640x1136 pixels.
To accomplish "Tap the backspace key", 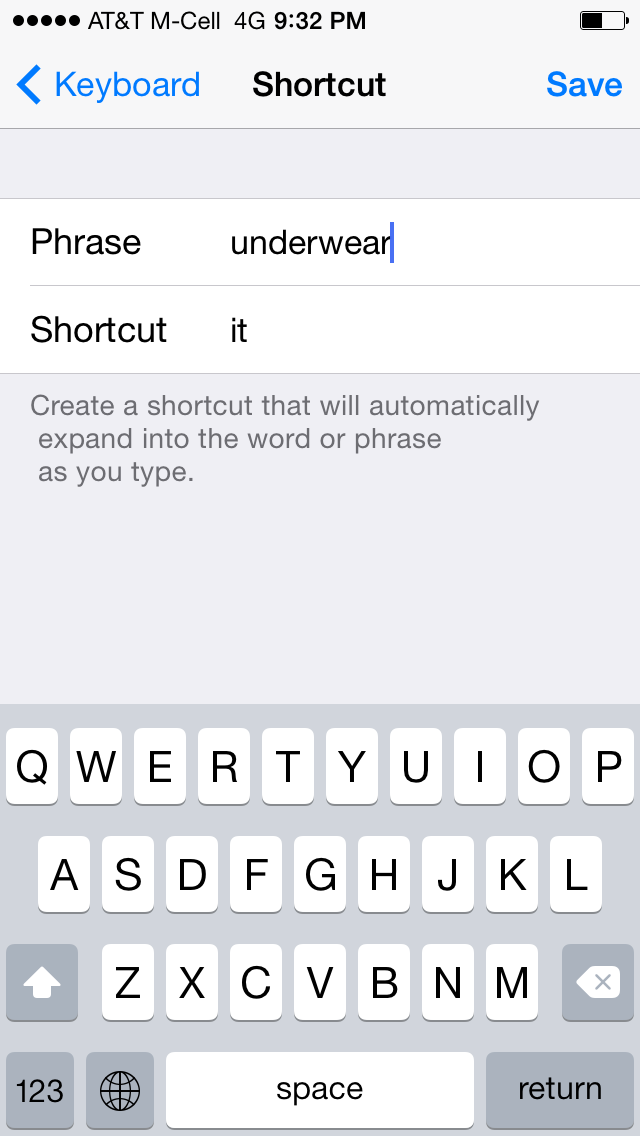I will (x=598, y=983).
